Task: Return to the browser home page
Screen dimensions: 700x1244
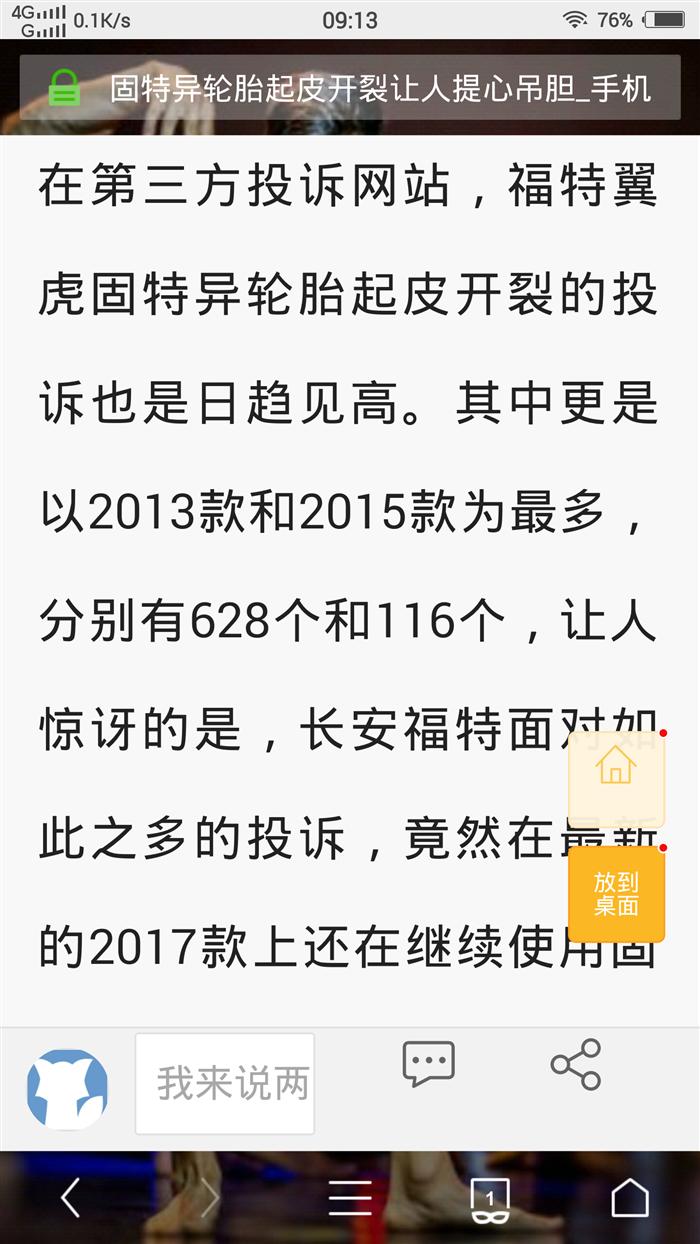Action: 630,1197
